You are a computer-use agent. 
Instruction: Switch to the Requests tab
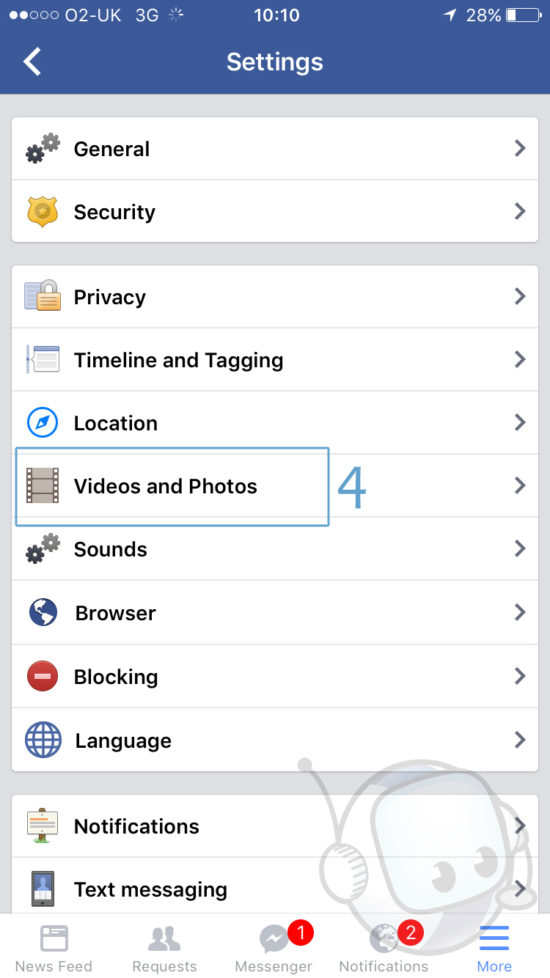(x=164, y=948)
